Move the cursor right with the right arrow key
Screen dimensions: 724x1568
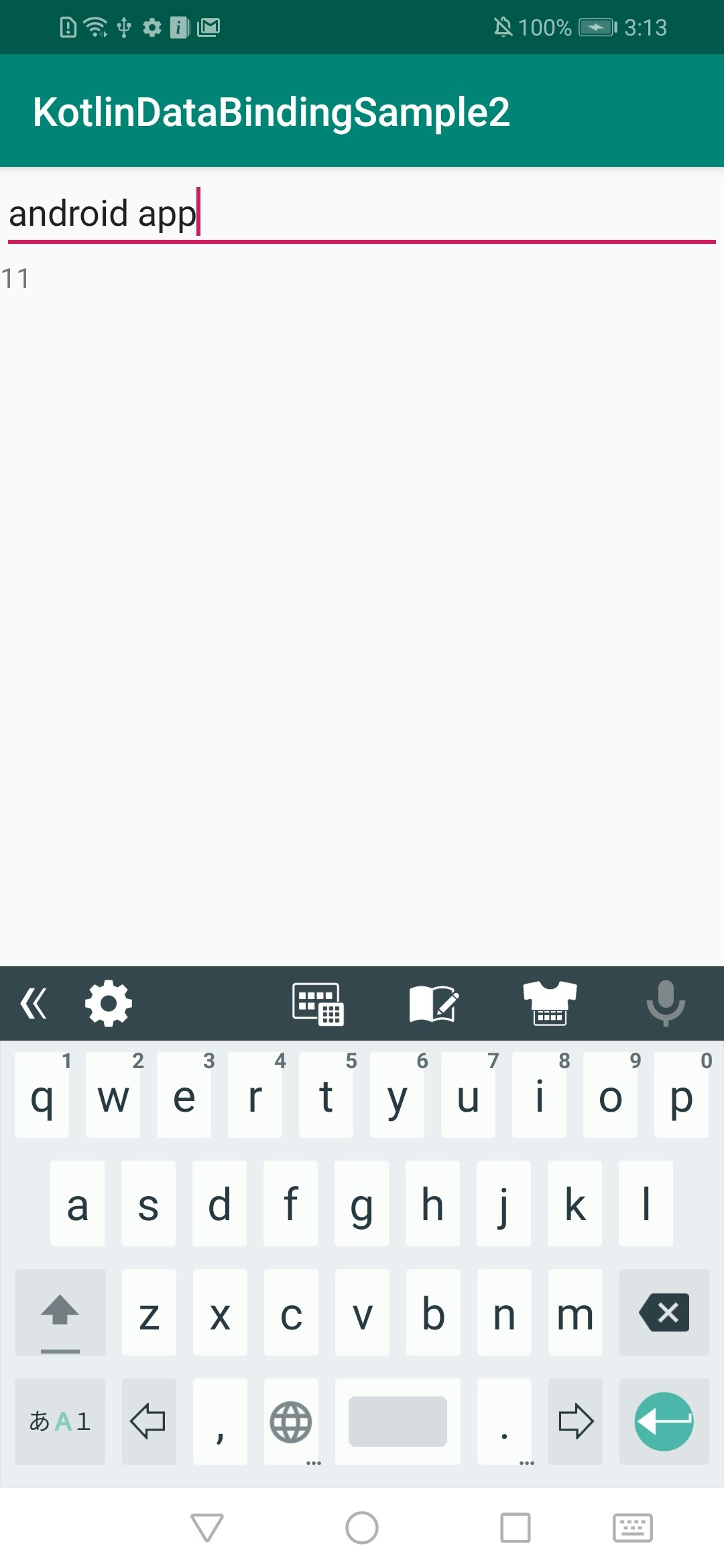pos(575,1421)
